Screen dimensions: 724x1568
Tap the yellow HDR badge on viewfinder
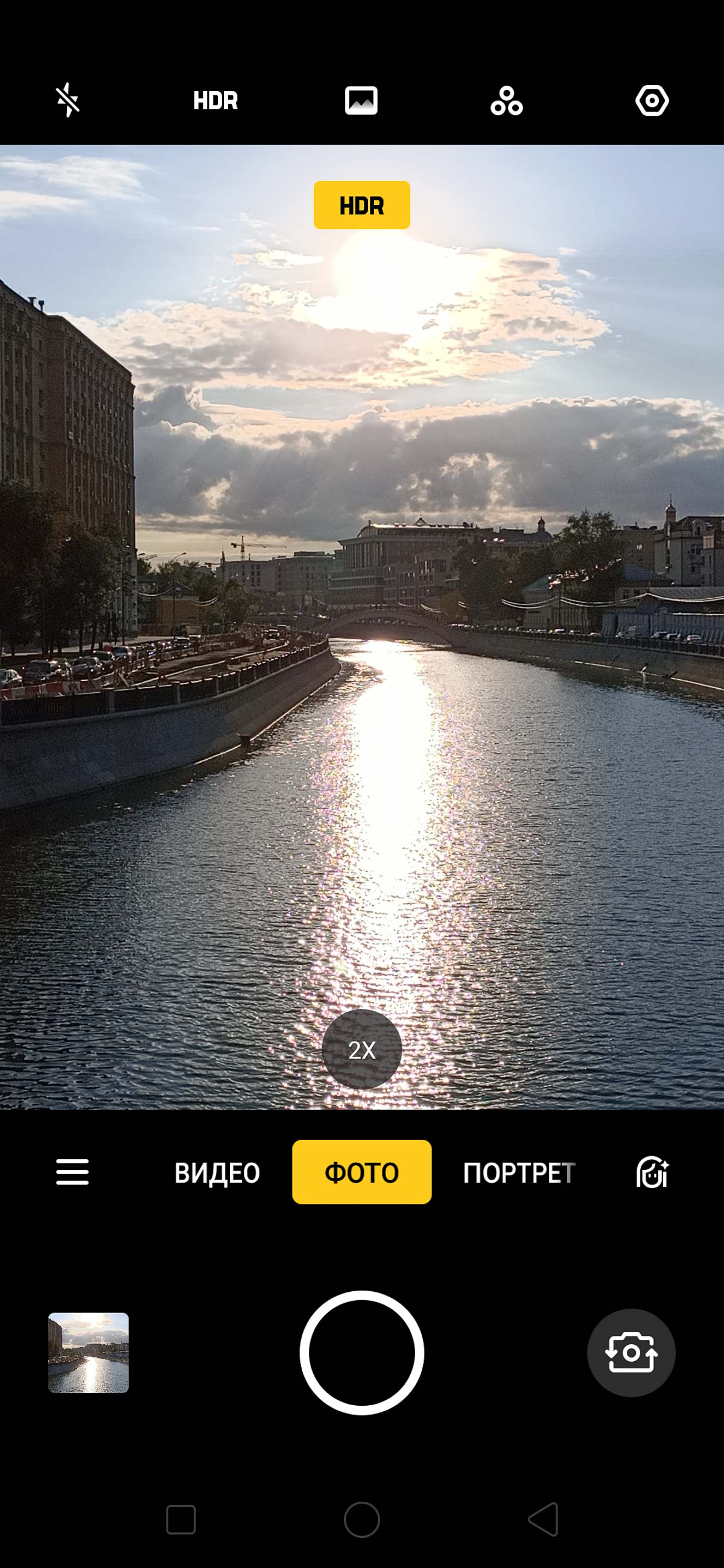(x=361, y=205)
